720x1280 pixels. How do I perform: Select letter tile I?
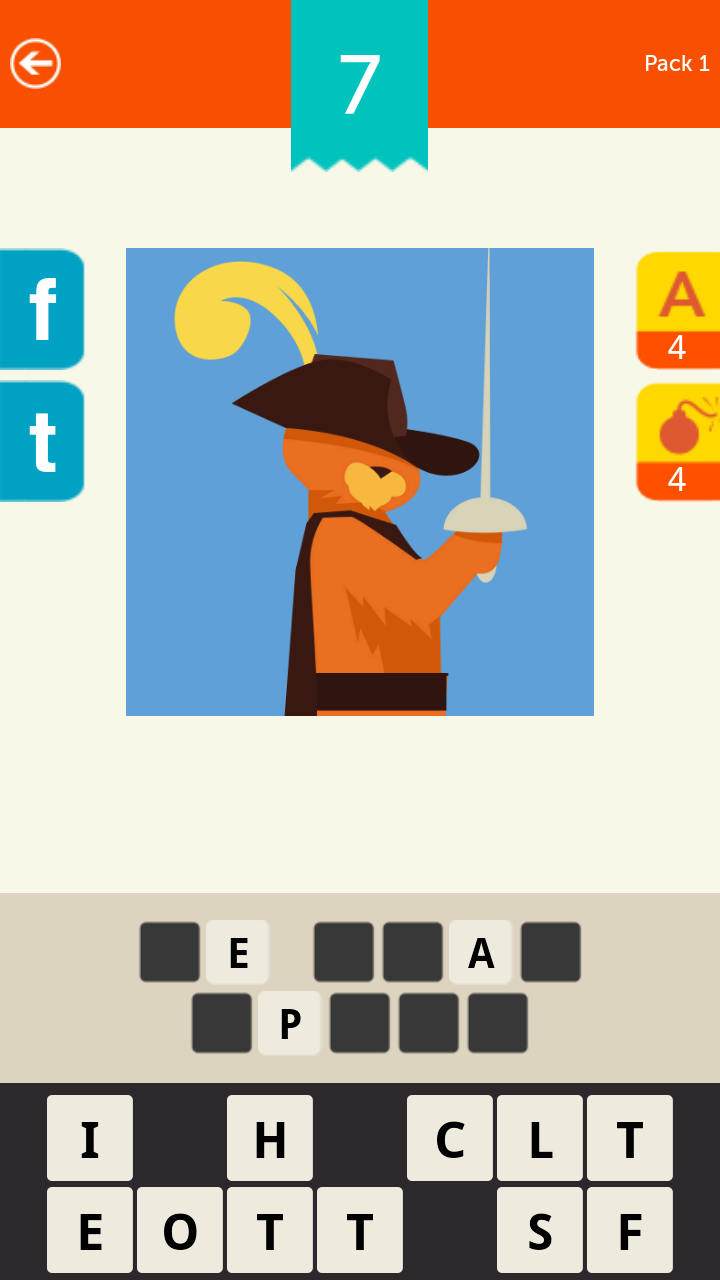[90, 1138]
